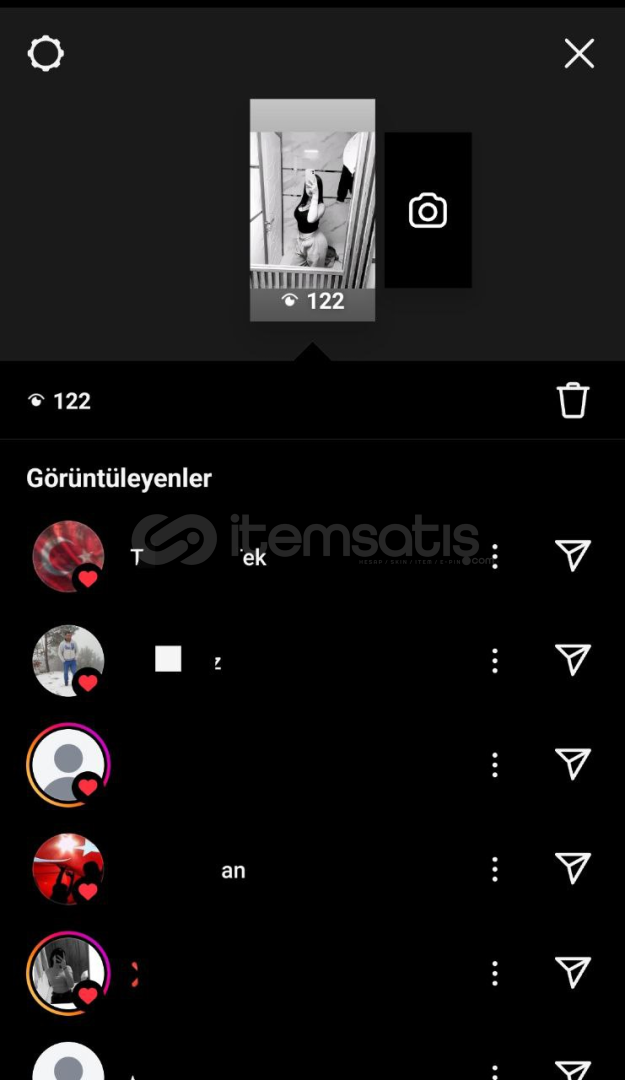Open viewer row with name ending 'an'
Viewport: 625px width, 1080px height.
point(312,869)
